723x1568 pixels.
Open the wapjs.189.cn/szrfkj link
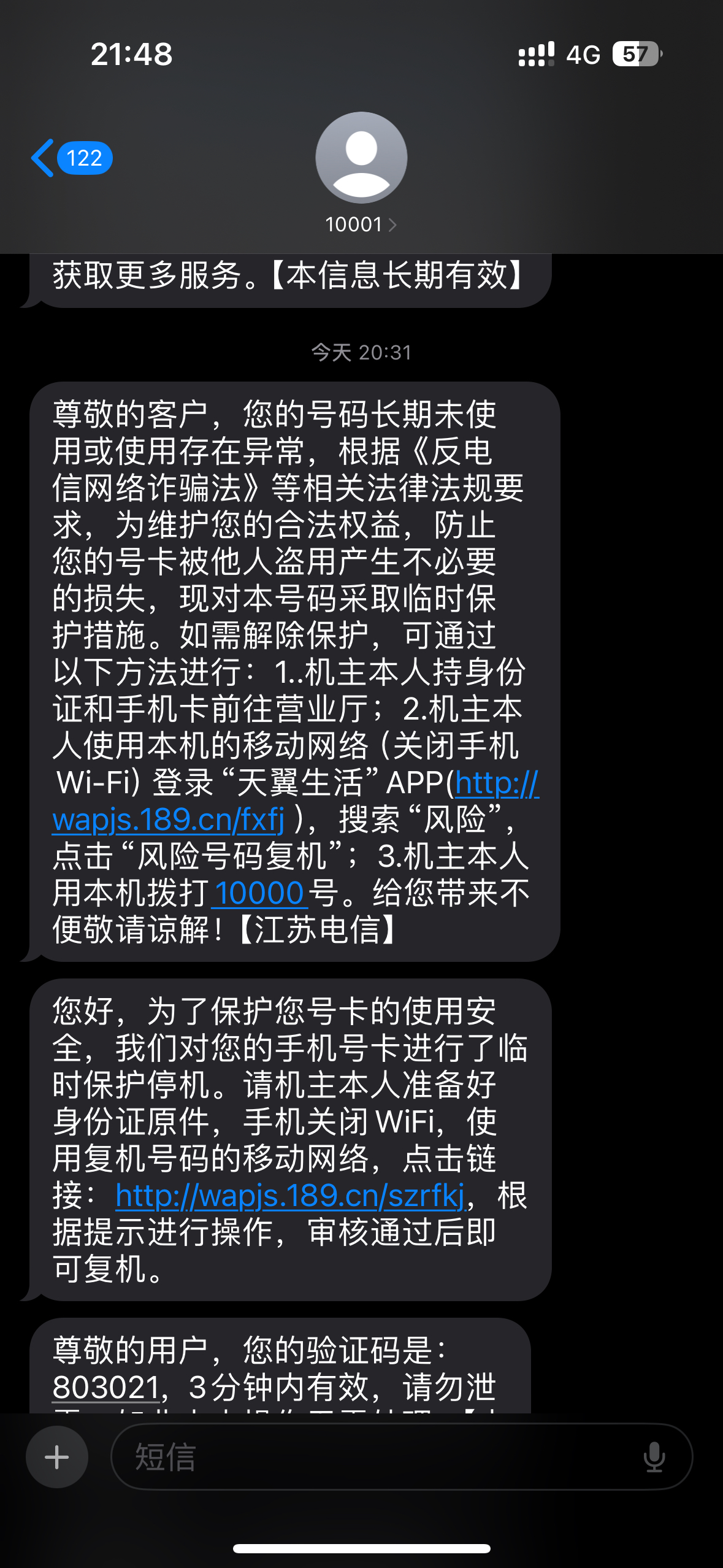pos(289,1196)
